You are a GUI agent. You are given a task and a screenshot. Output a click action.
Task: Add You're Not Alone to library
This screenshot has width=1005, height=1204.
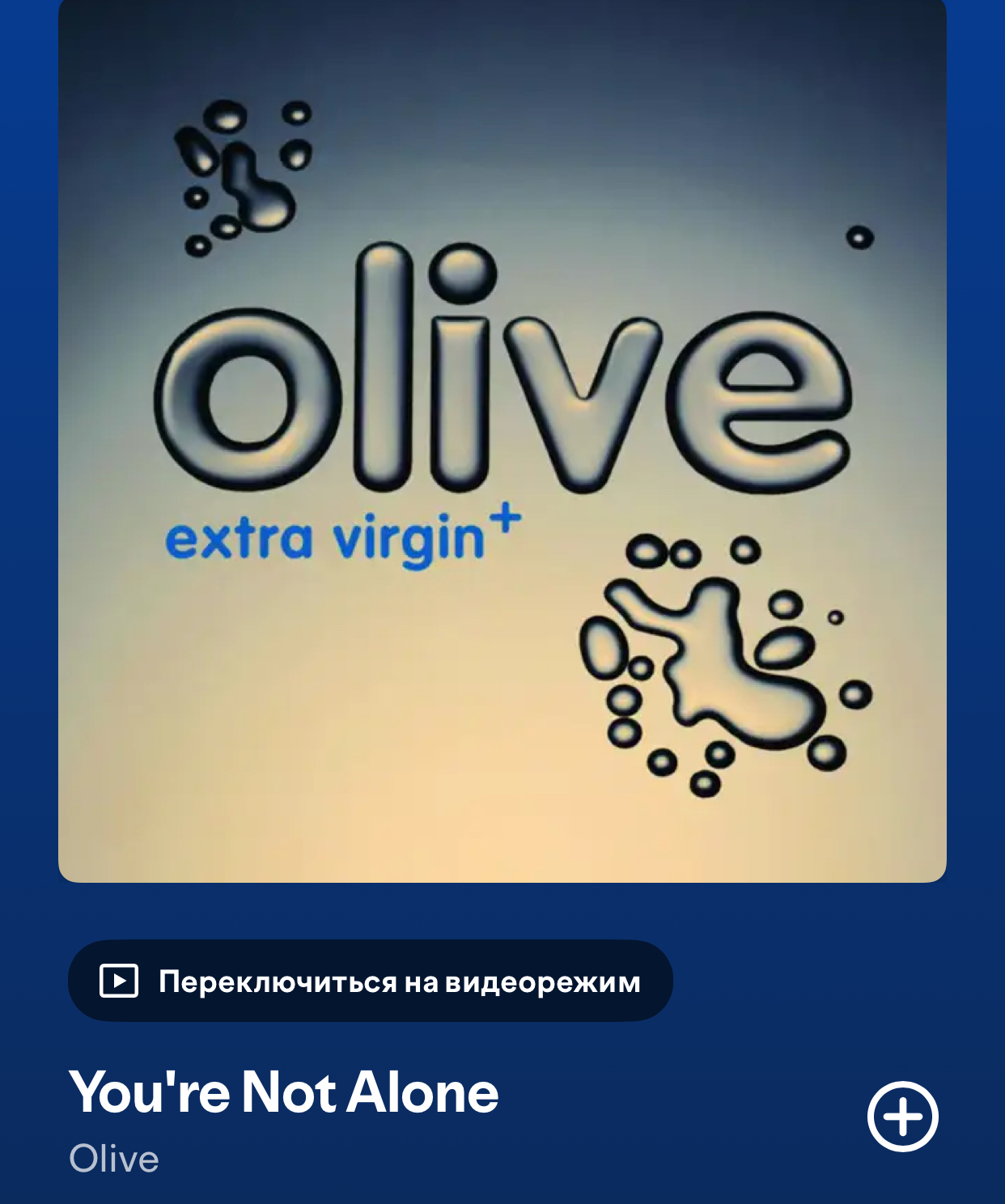point(902,1116)
